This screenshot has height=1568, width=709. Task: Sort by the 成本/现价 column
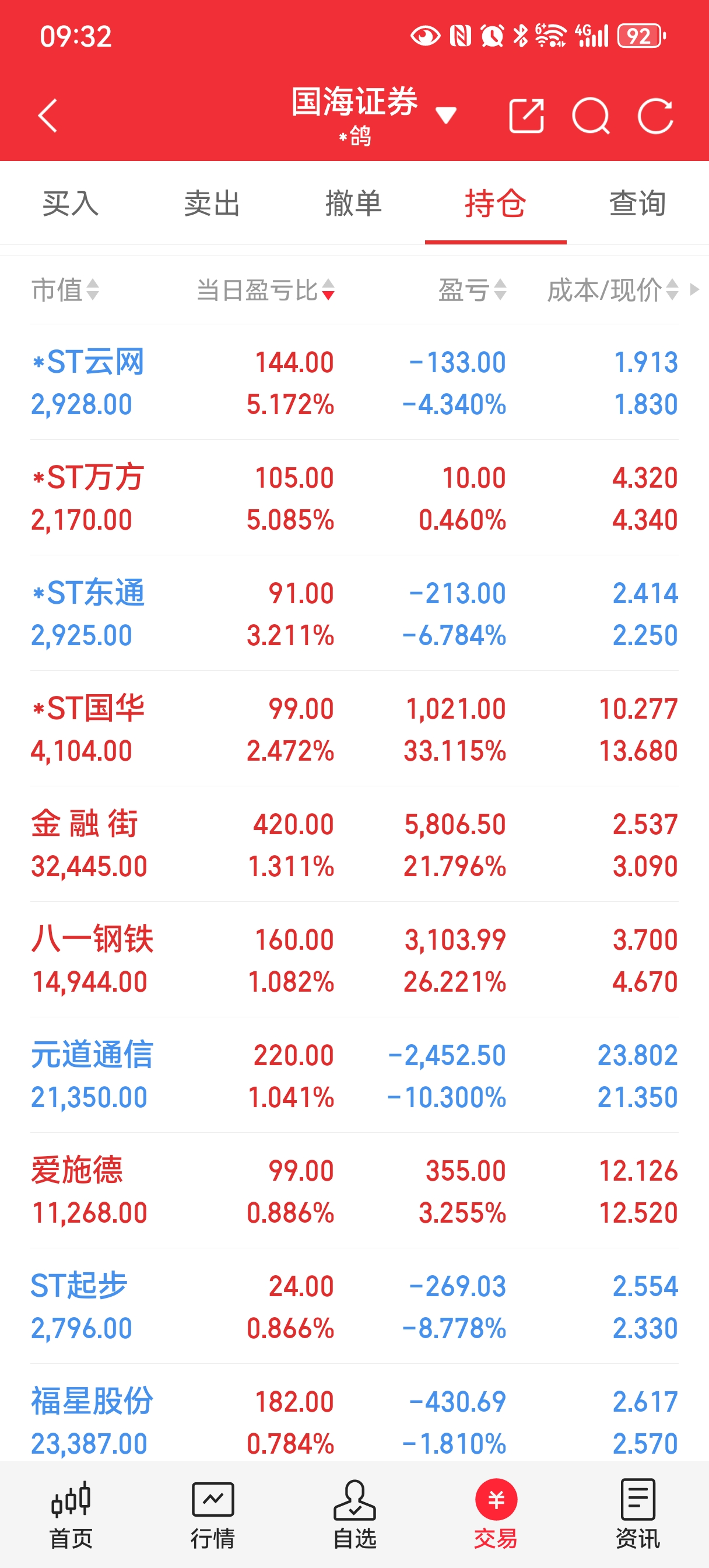(612, 290)
